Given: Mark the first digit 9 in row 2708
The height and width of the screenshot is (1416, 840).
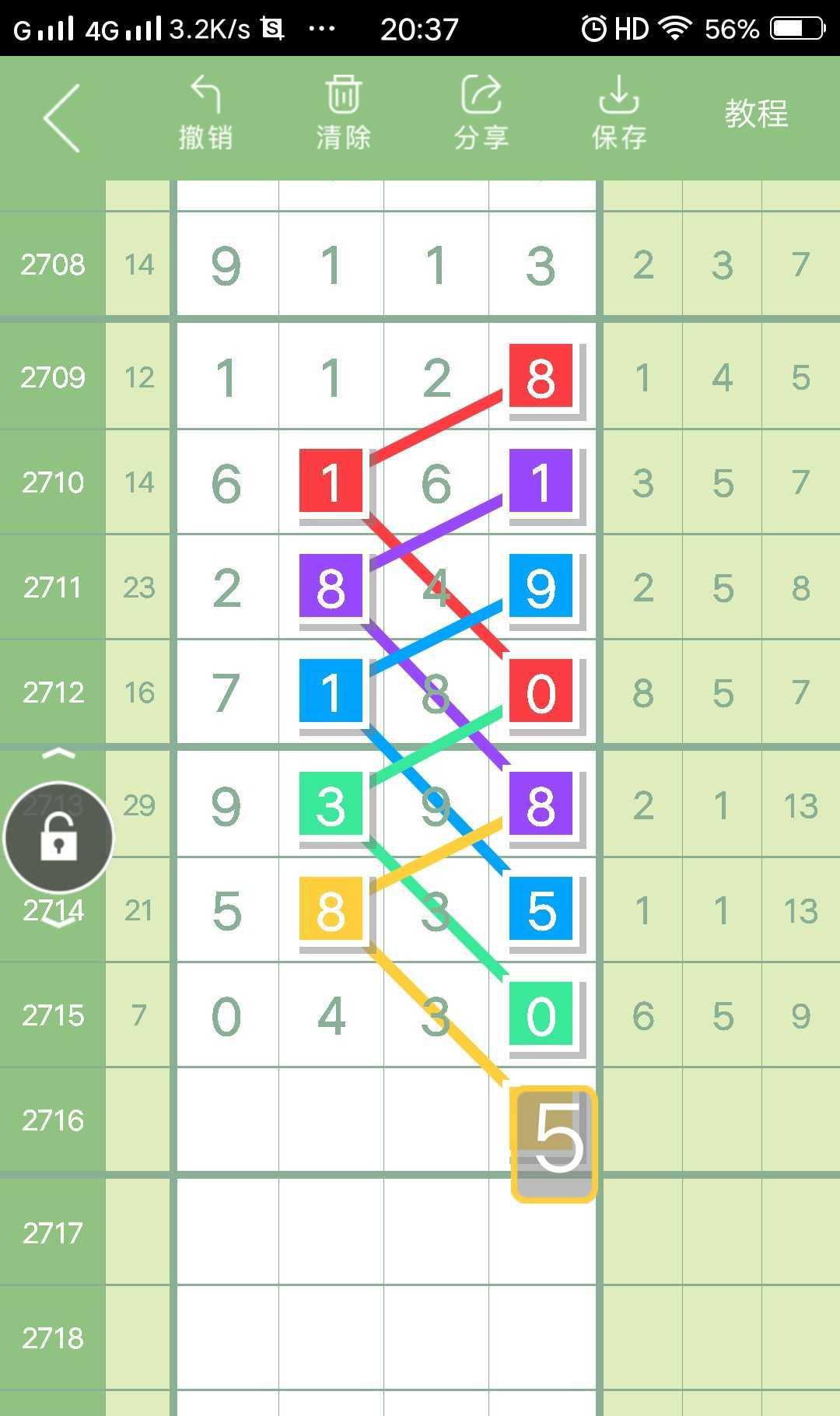Looking at the screenshot, I should point(226,265).
